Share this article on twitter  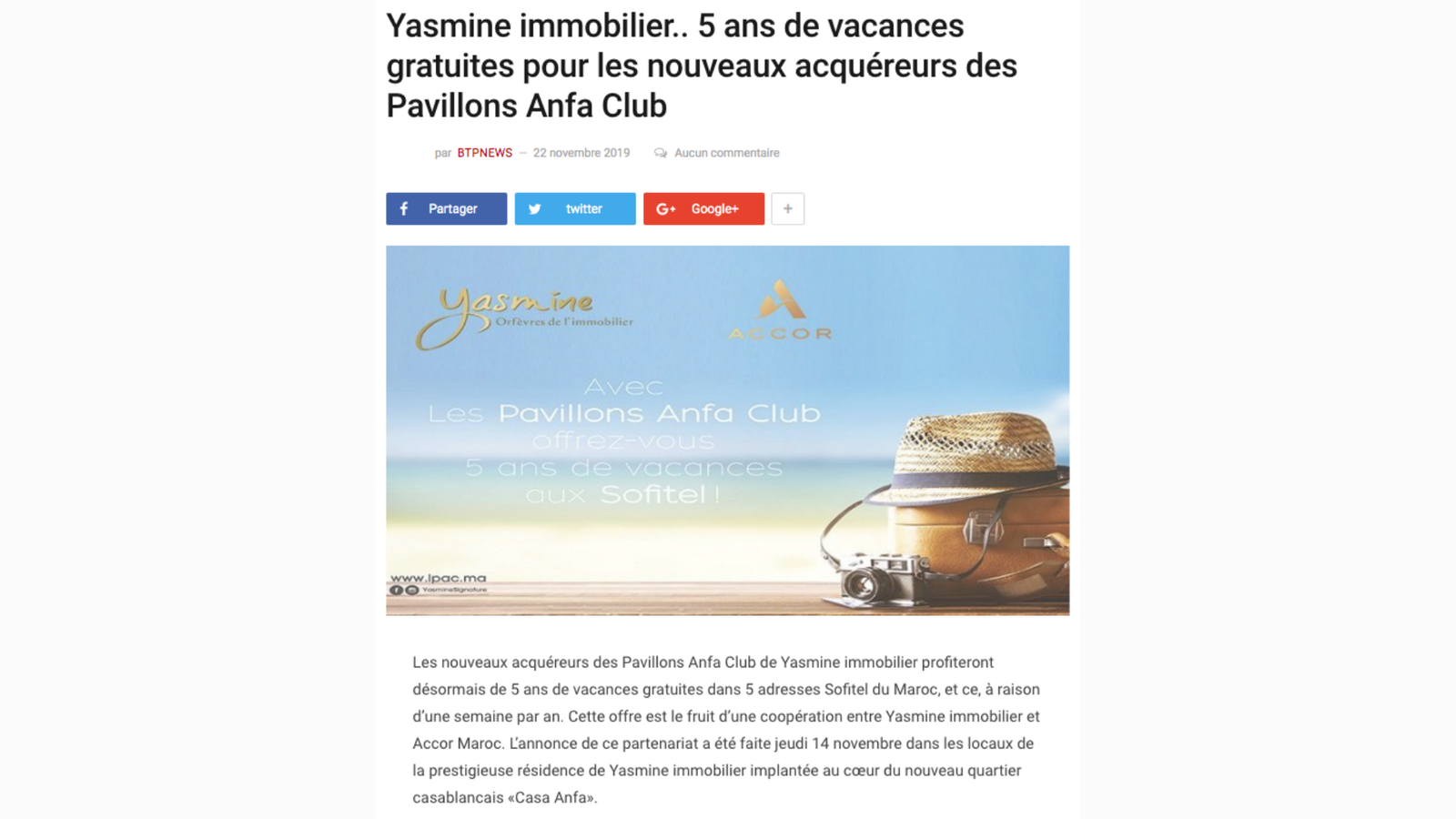(575, 208)
